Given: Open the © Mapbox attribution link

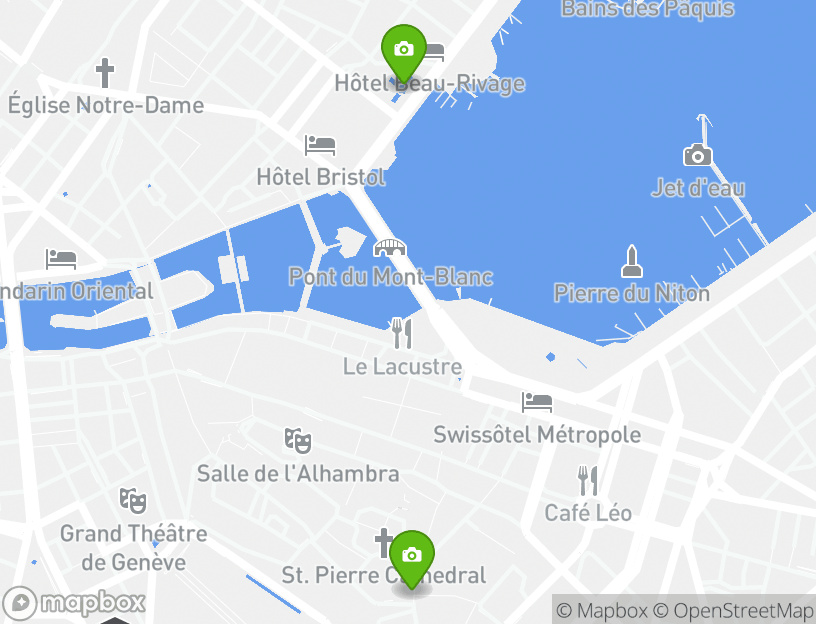Looking at the screenshot, I should coord(602,610).
